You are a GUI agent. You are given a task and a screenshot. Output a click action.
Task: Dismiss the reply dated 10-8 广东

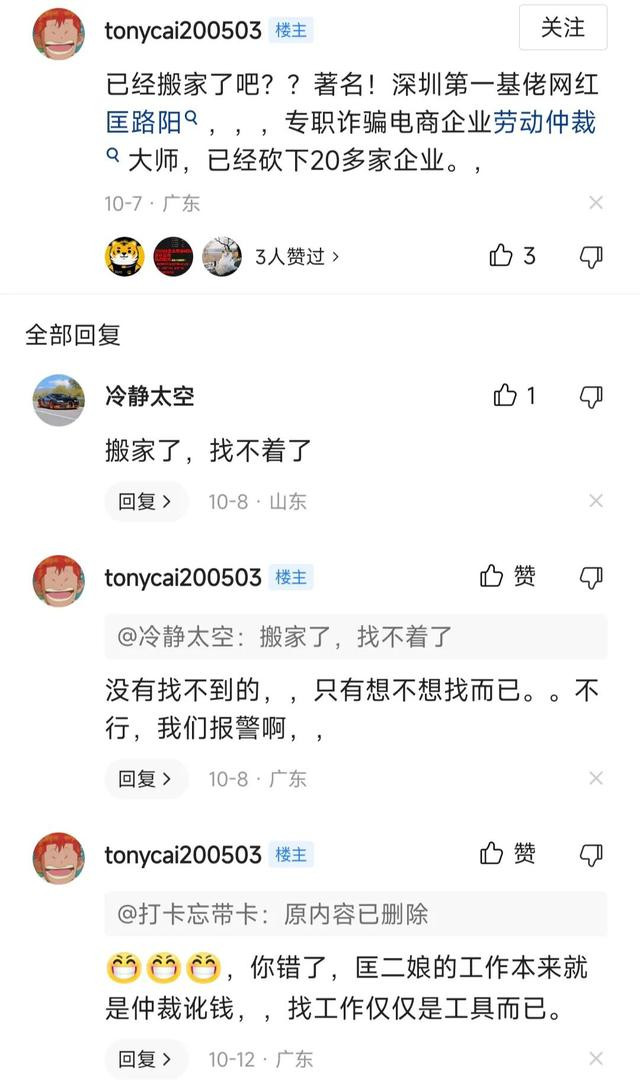tap(596, 779)
